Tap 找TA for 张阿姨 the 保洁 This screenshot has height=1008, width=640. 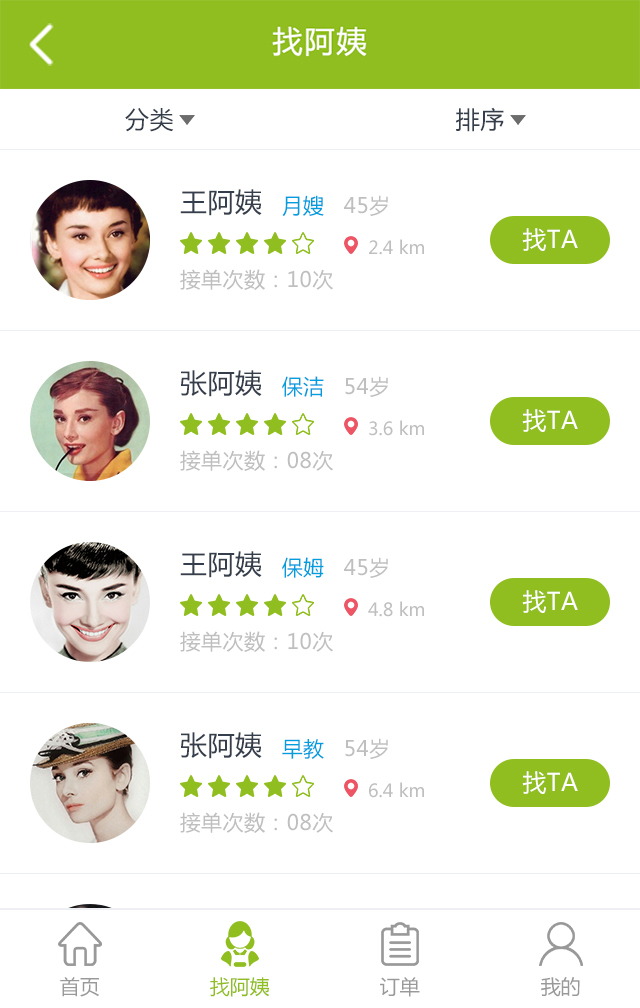tap(549, 421)
